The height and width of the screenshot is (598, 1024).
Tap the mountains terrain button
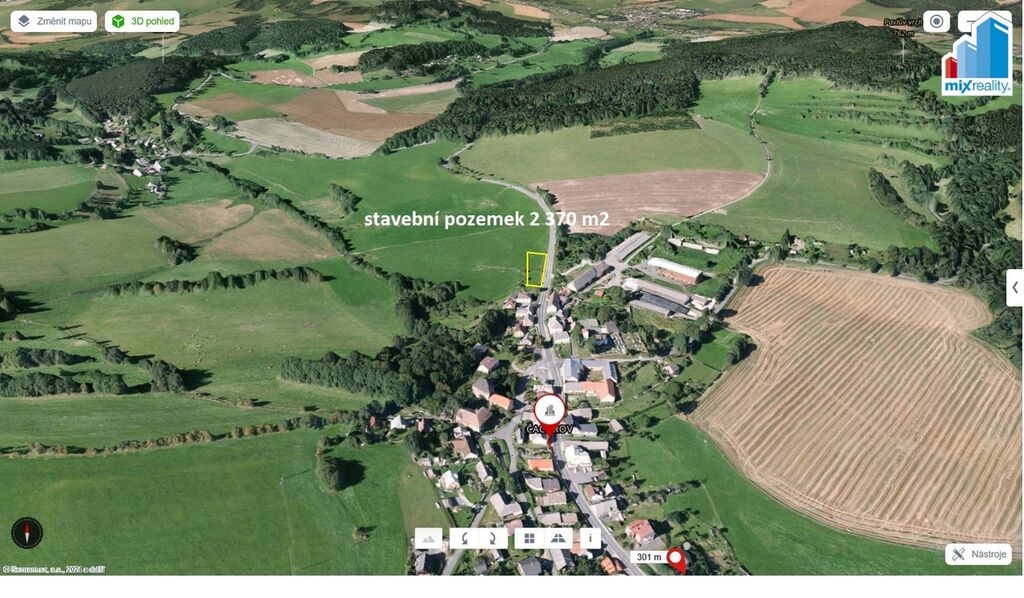tap(428, 539)
